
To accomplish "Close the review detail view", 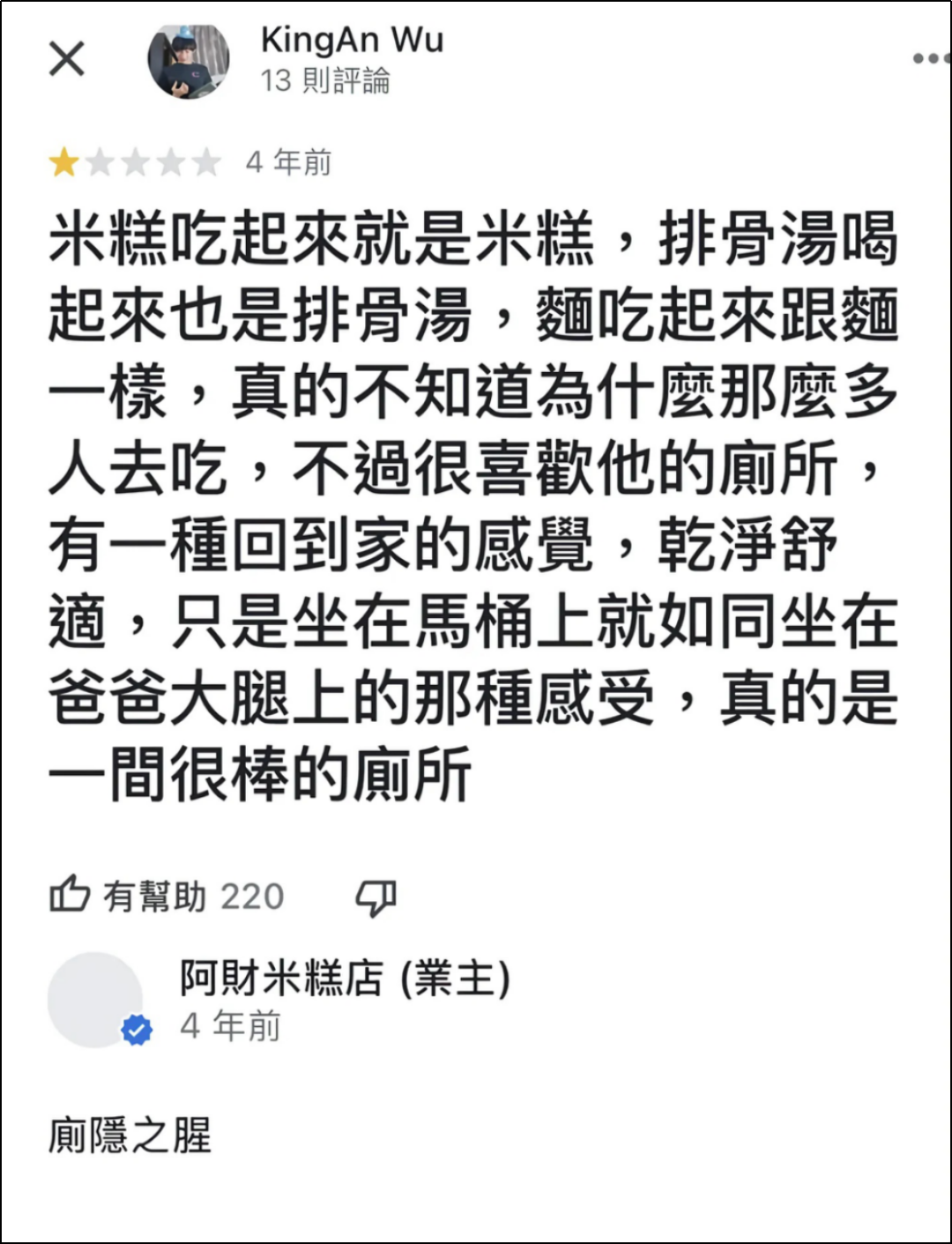I will coord(67,60).
